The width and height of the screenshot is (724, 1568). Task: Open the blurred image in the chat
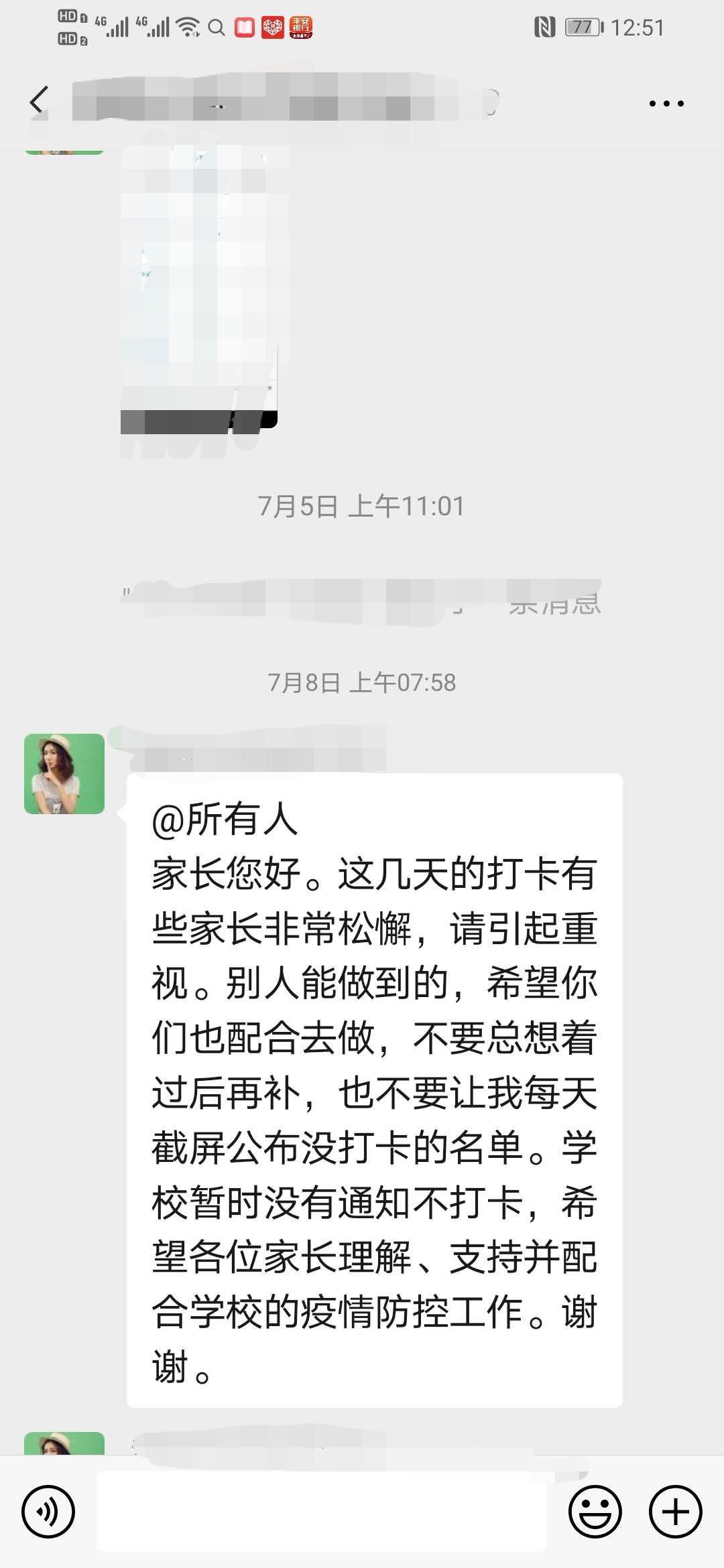point(199,288)
